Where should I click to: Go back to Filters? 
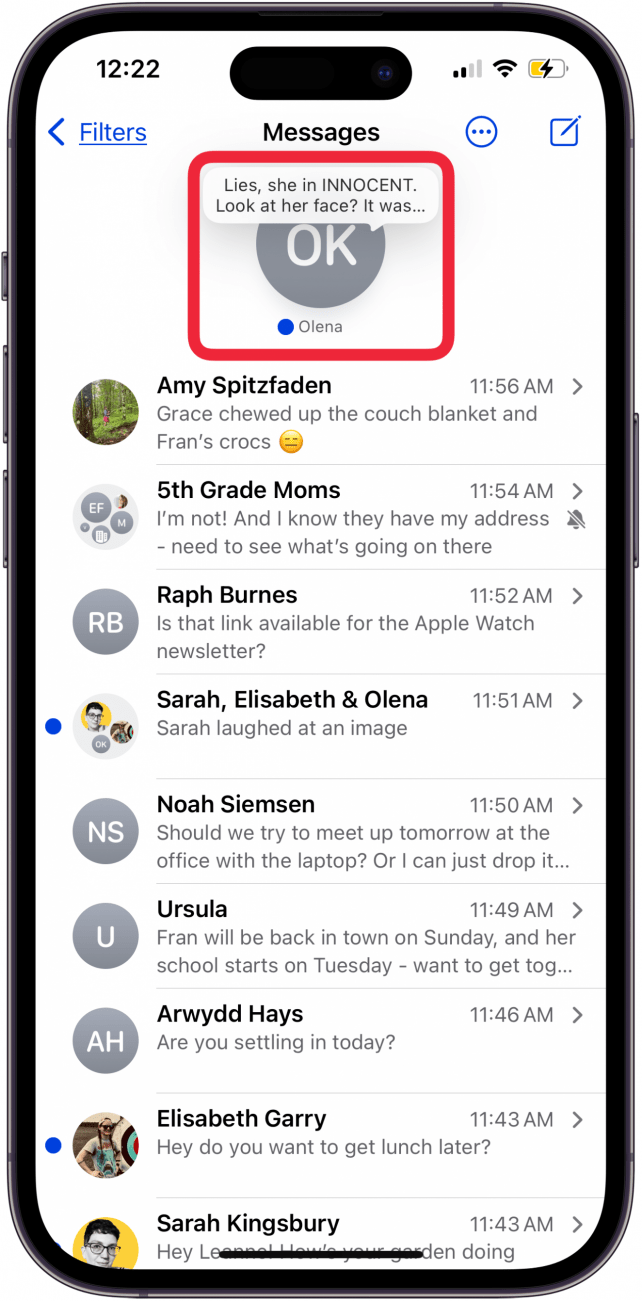coord(98,132)
